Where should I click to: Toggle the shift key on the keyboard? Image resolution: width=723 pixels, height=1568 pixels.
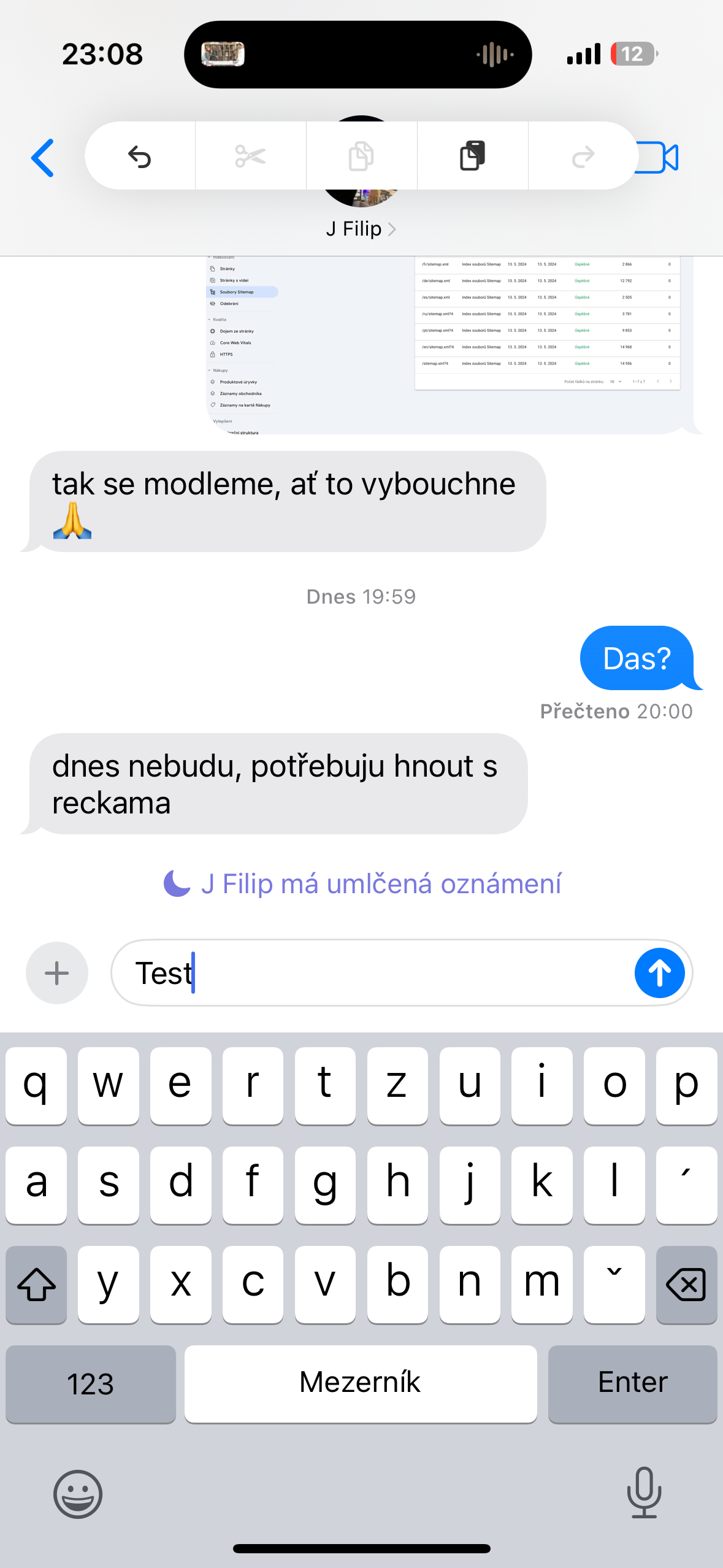[36, 1285]
